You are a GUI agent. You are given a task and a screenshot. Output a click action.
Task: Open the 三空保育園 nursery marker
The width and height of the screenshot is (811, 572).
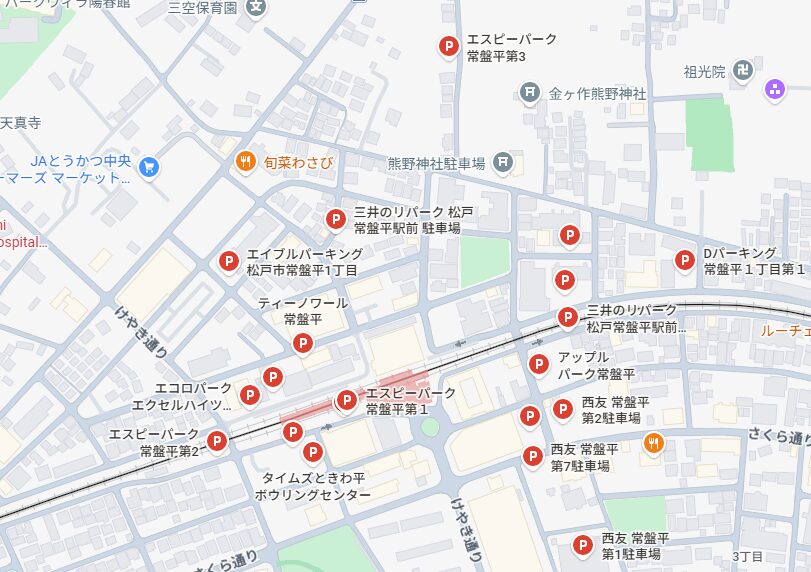pos(257,7)
